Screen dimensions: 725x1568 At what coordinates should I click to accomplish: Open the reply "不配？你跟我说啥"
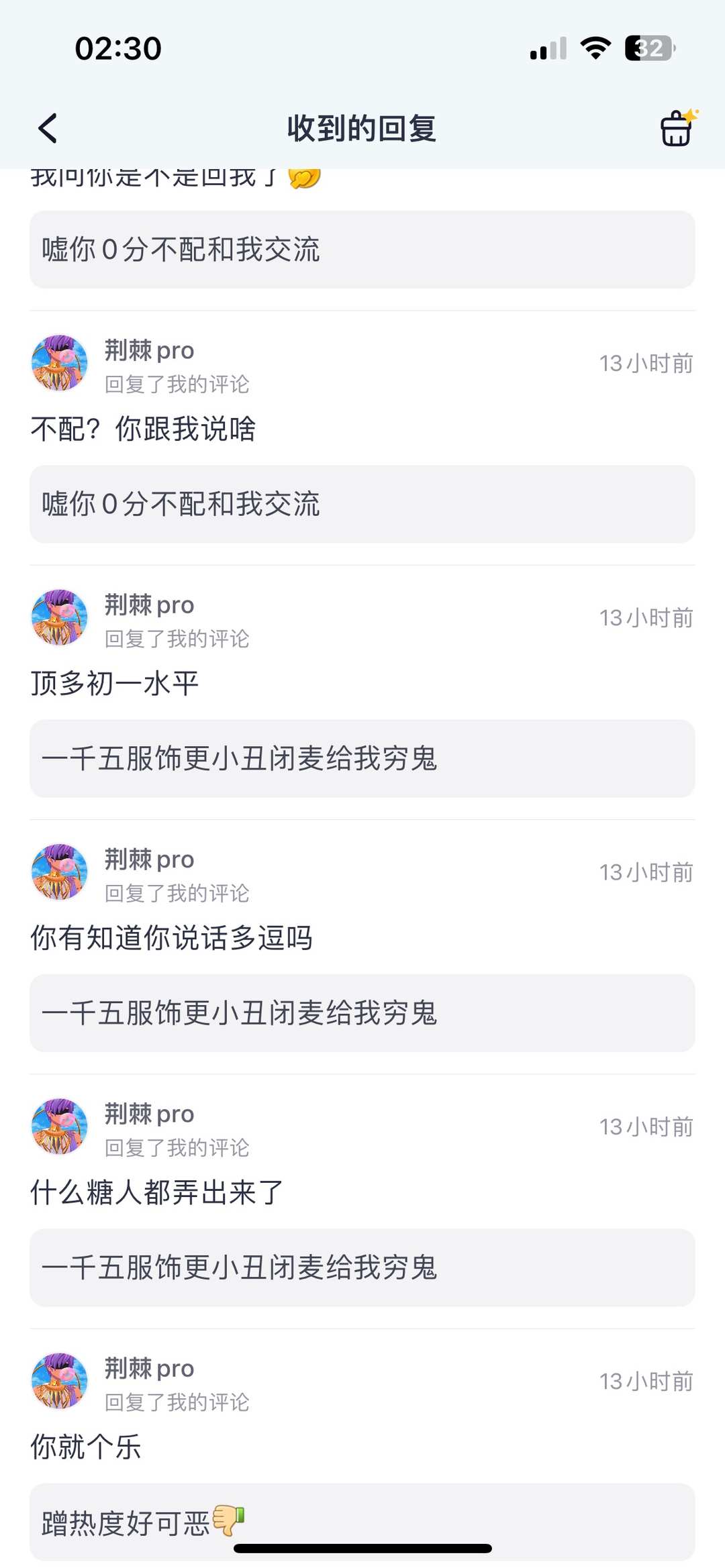click(143, 429)
